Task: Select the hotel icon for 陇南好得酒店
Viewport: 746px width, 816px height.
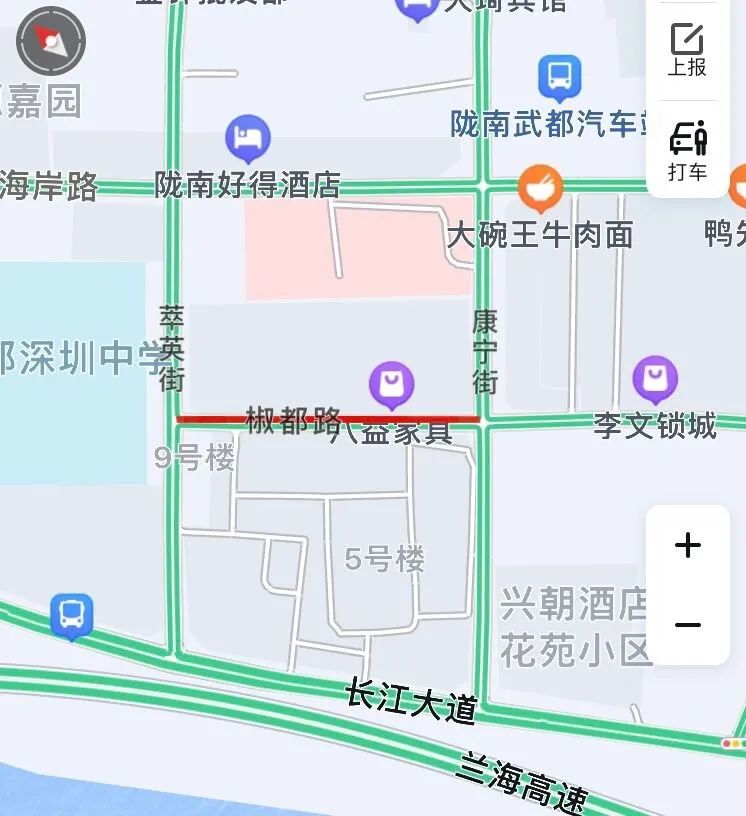Action: [x=246, y=133]
